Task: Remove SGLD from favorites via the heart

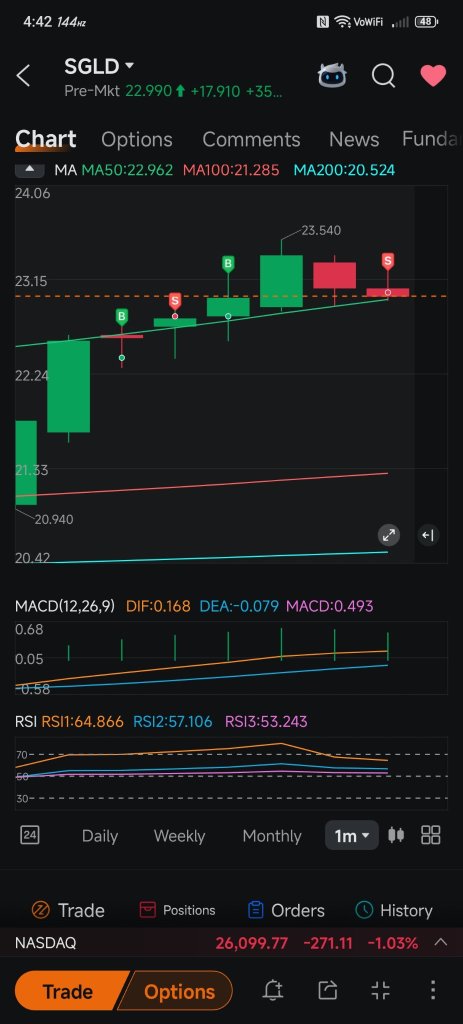Action: pos(433,76)
